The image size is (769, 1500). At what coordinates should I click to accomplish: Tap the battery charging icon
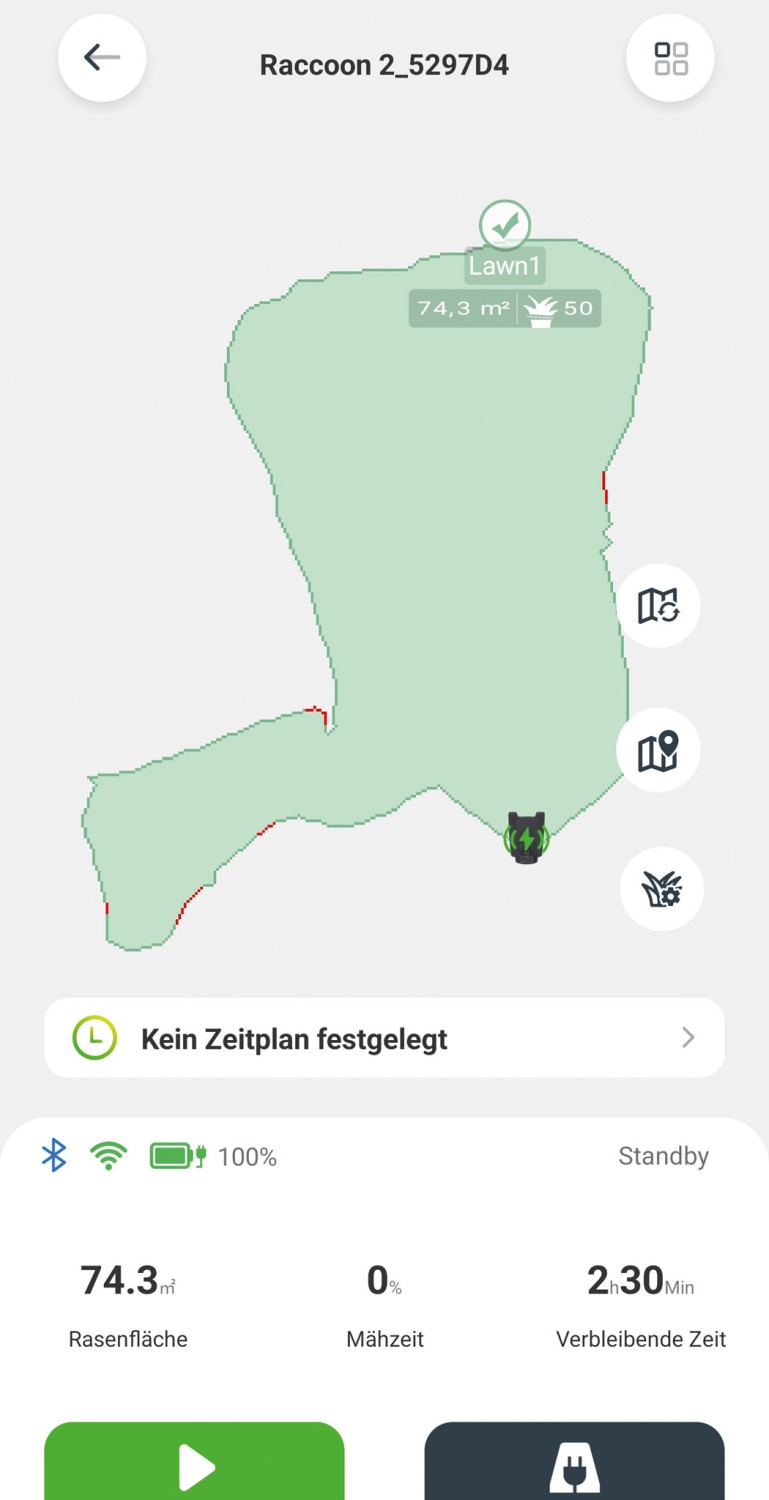(x=175, y=1156)
